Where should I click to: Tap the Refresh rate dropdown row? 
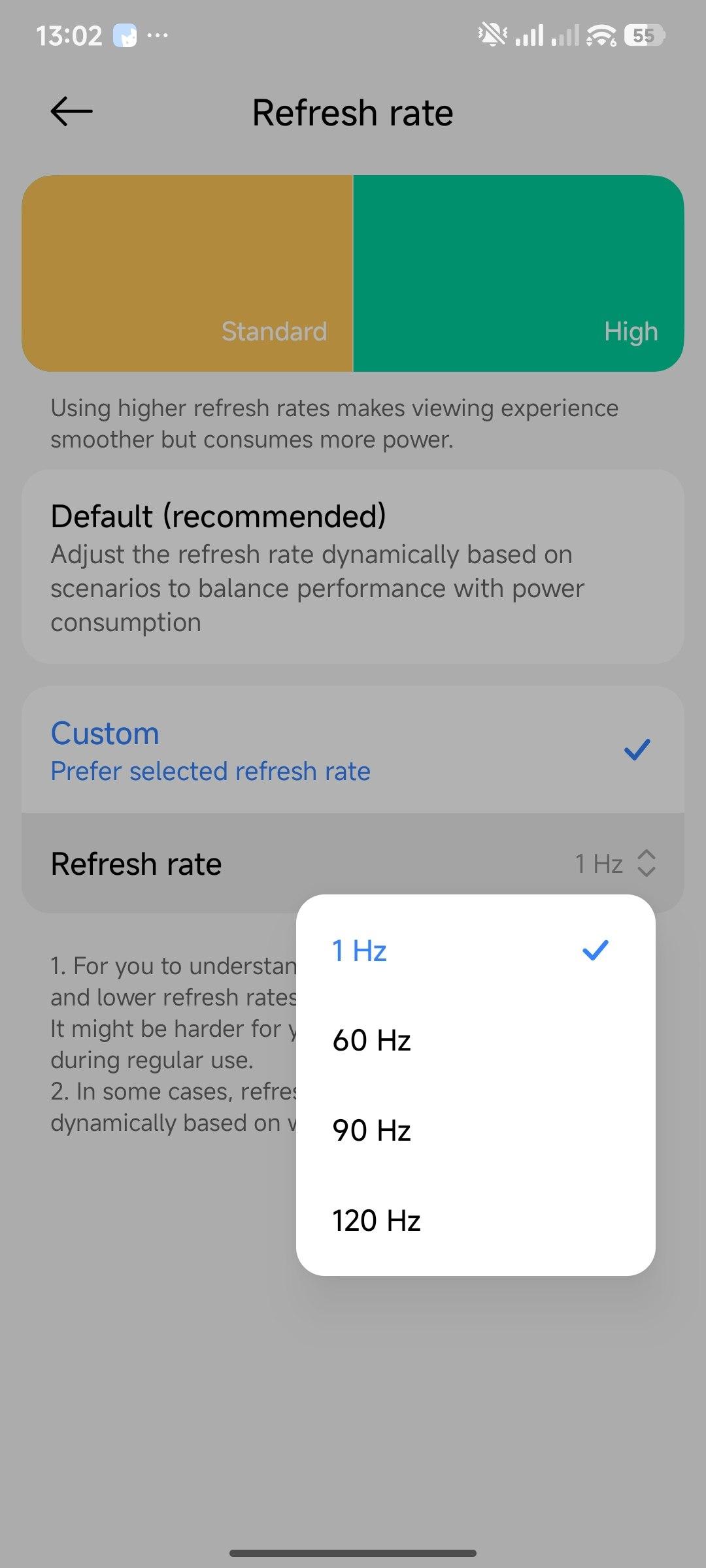[x=353, y=864]
